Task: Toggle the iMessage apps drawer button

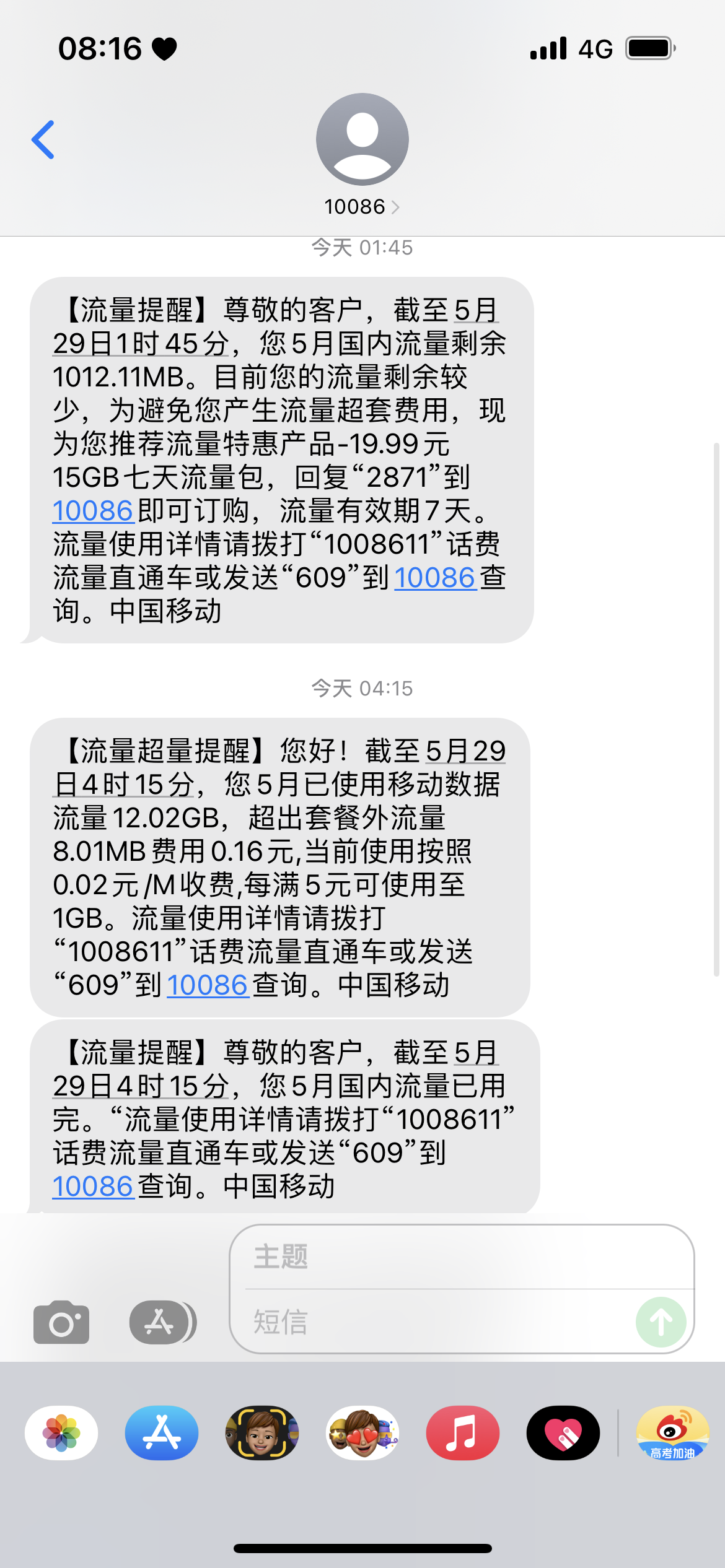Action: (x=162, y=1322)
